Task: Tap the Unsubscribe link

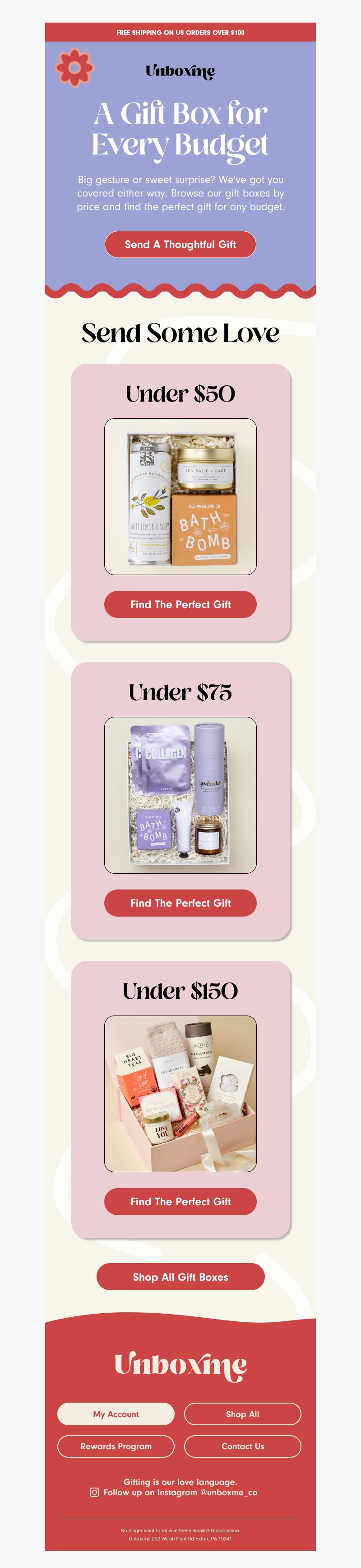Action: coord(224,1530)
